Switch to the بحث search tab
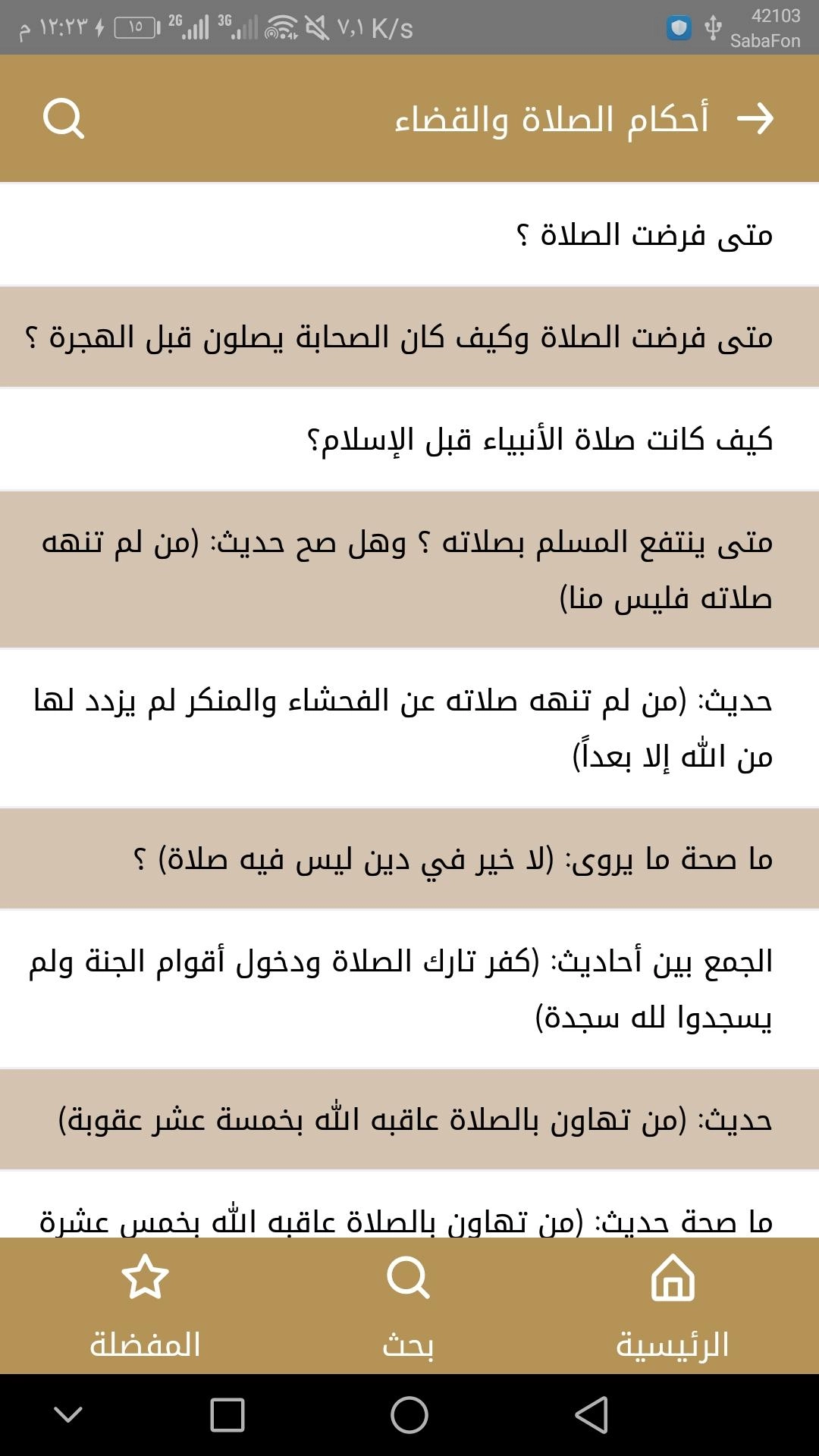The width and height of the screenshot is (819, 1456). tap(408, 1306)
